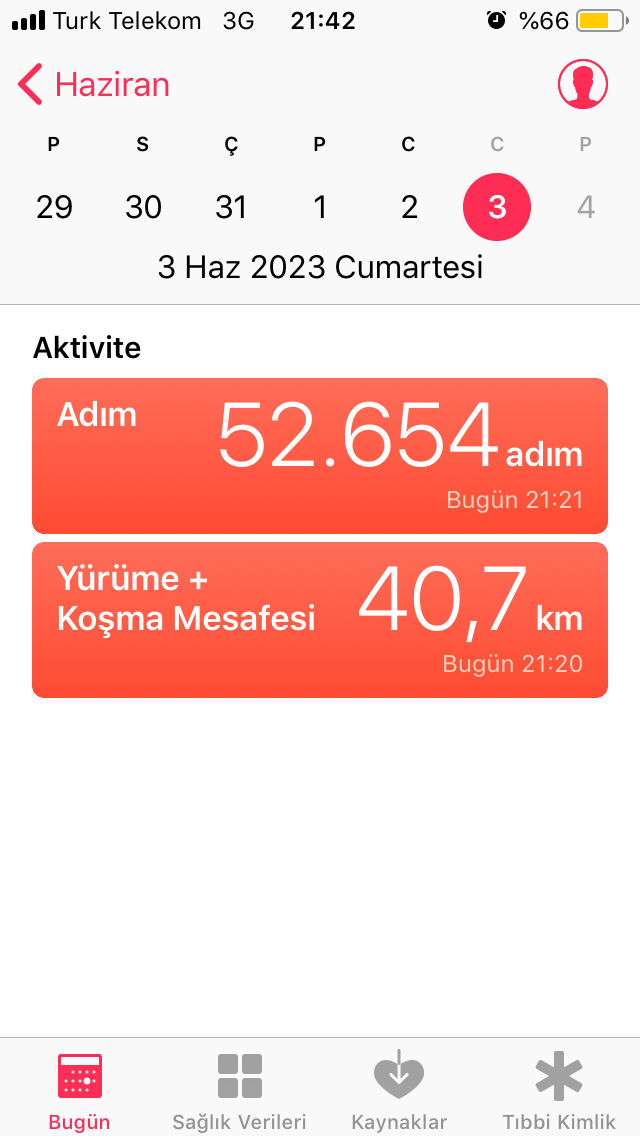Open the profile icon
640x1136 pixels.
582,85
